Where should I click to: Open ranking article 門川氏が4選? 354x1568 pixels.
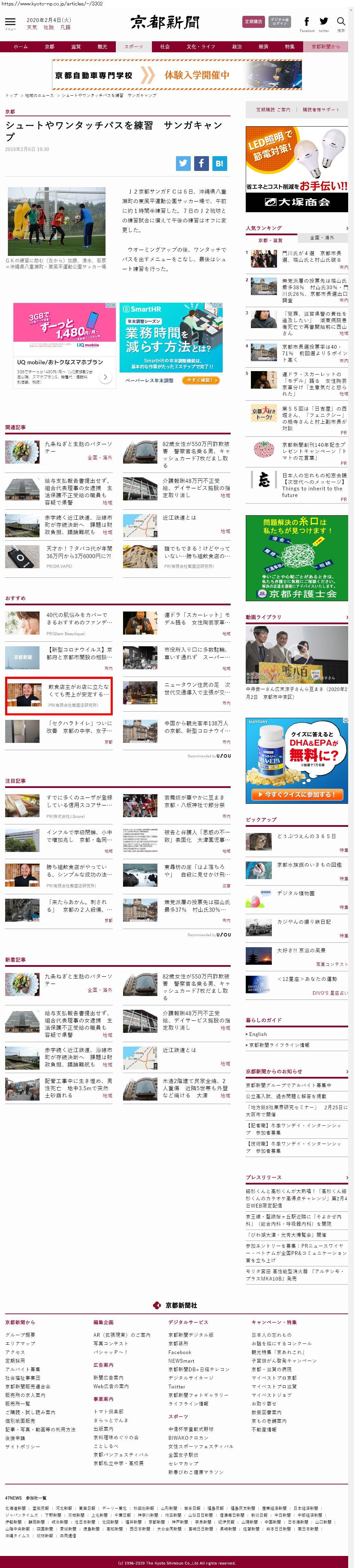(311, 256)
